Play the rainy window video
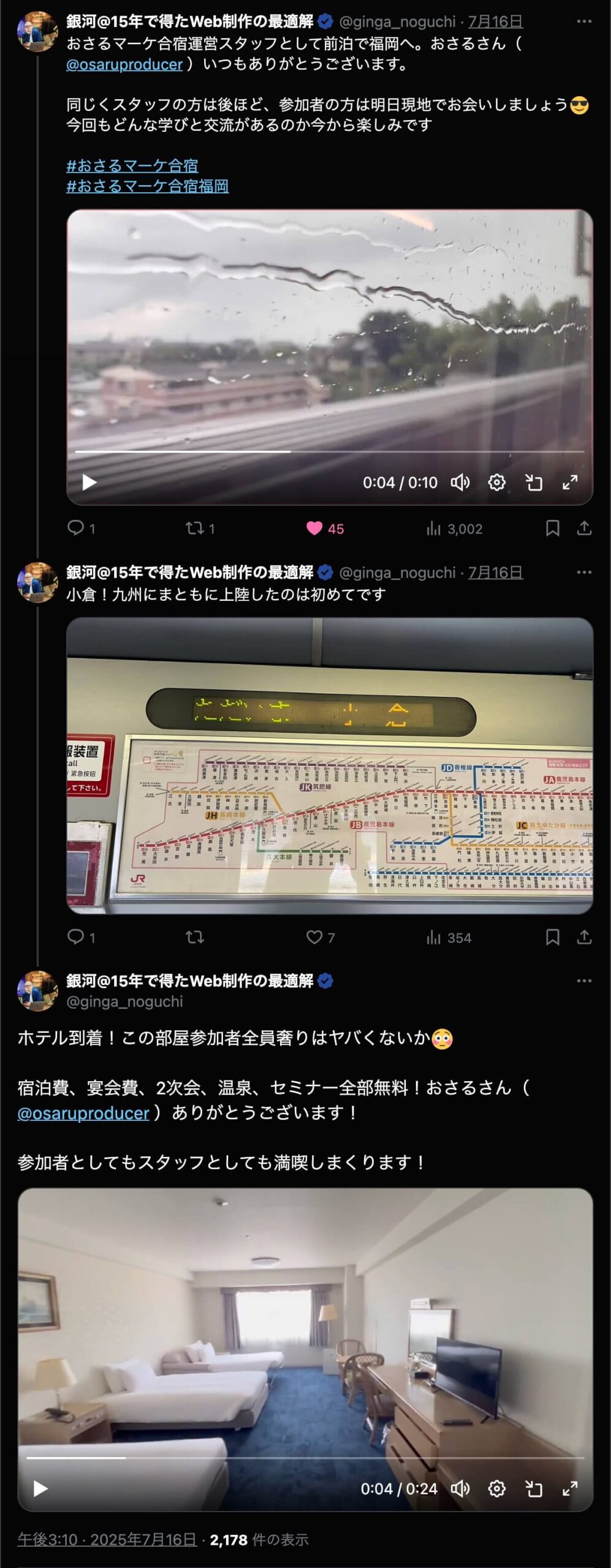 (89, 483)
